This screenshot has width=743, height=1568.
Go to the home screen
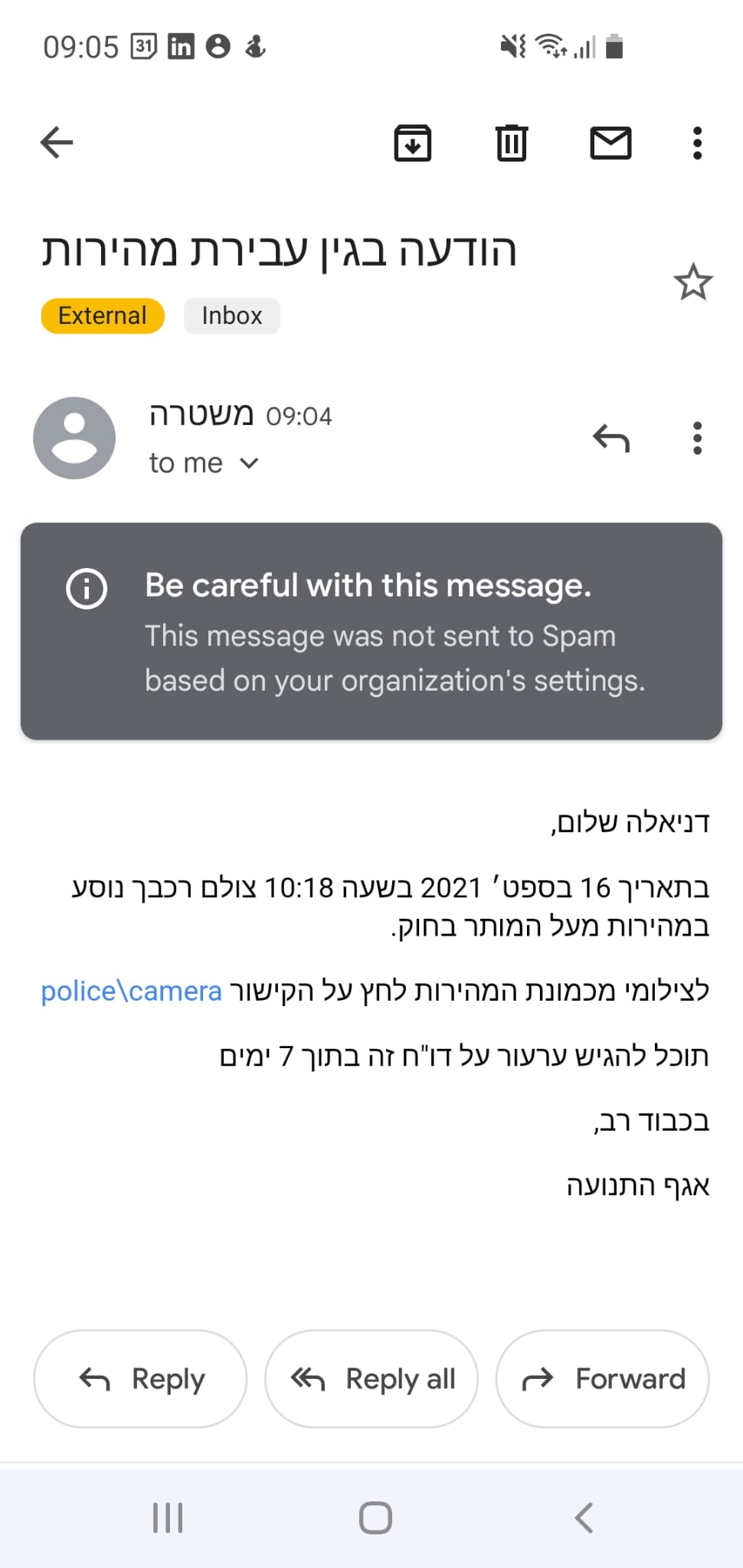(375, 1517)
